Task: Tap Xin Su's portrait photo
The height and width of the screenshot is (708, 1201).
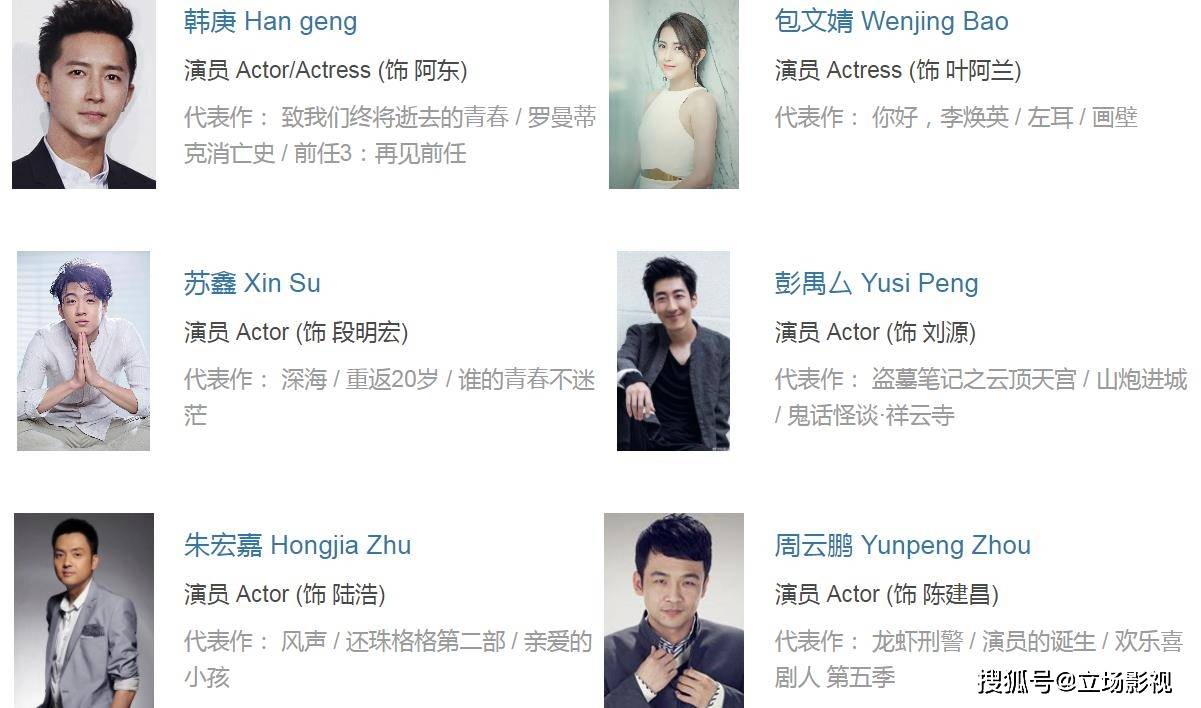Action: [83, 350]
